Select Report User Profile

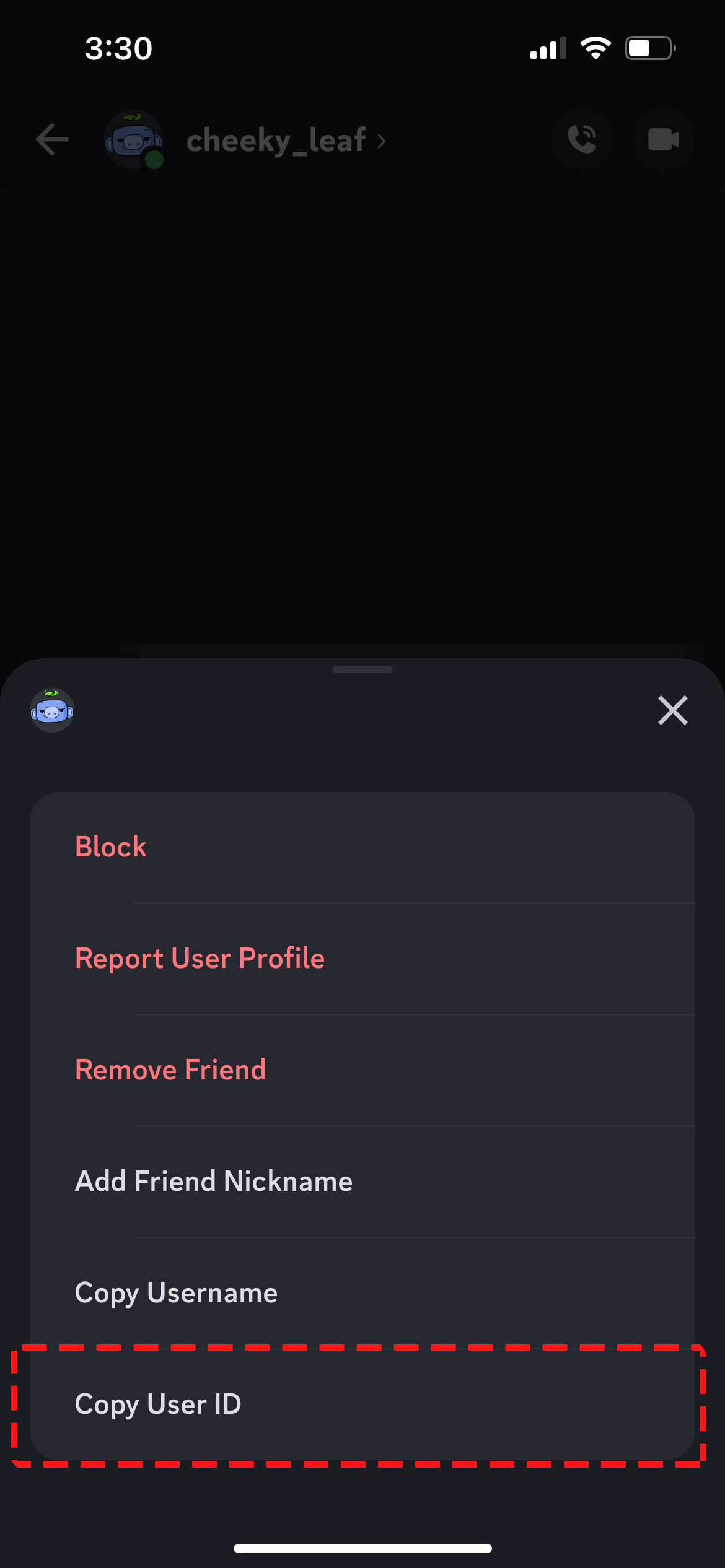[x=362, y=959]
